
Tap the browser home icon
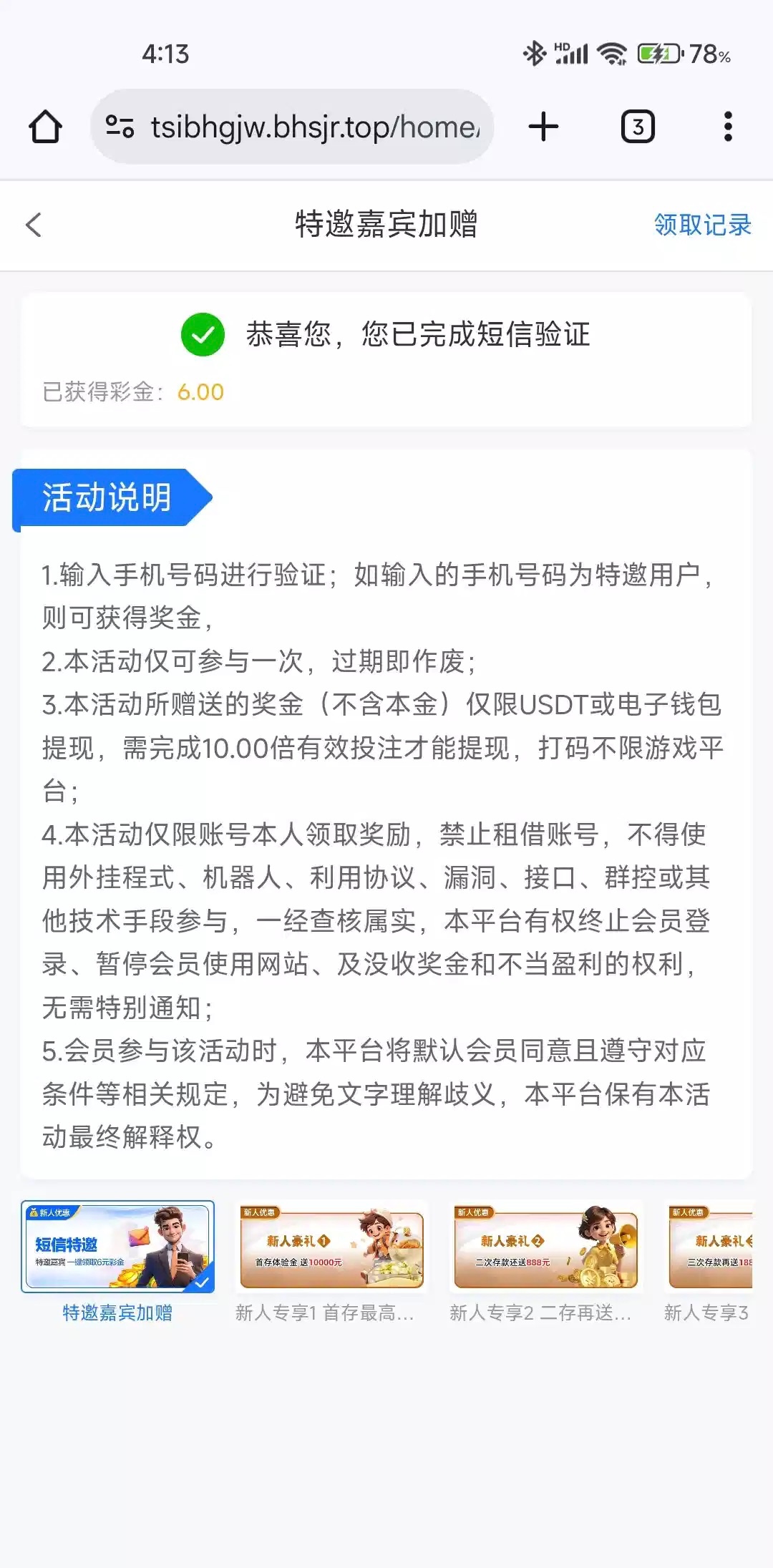[45, 127]
